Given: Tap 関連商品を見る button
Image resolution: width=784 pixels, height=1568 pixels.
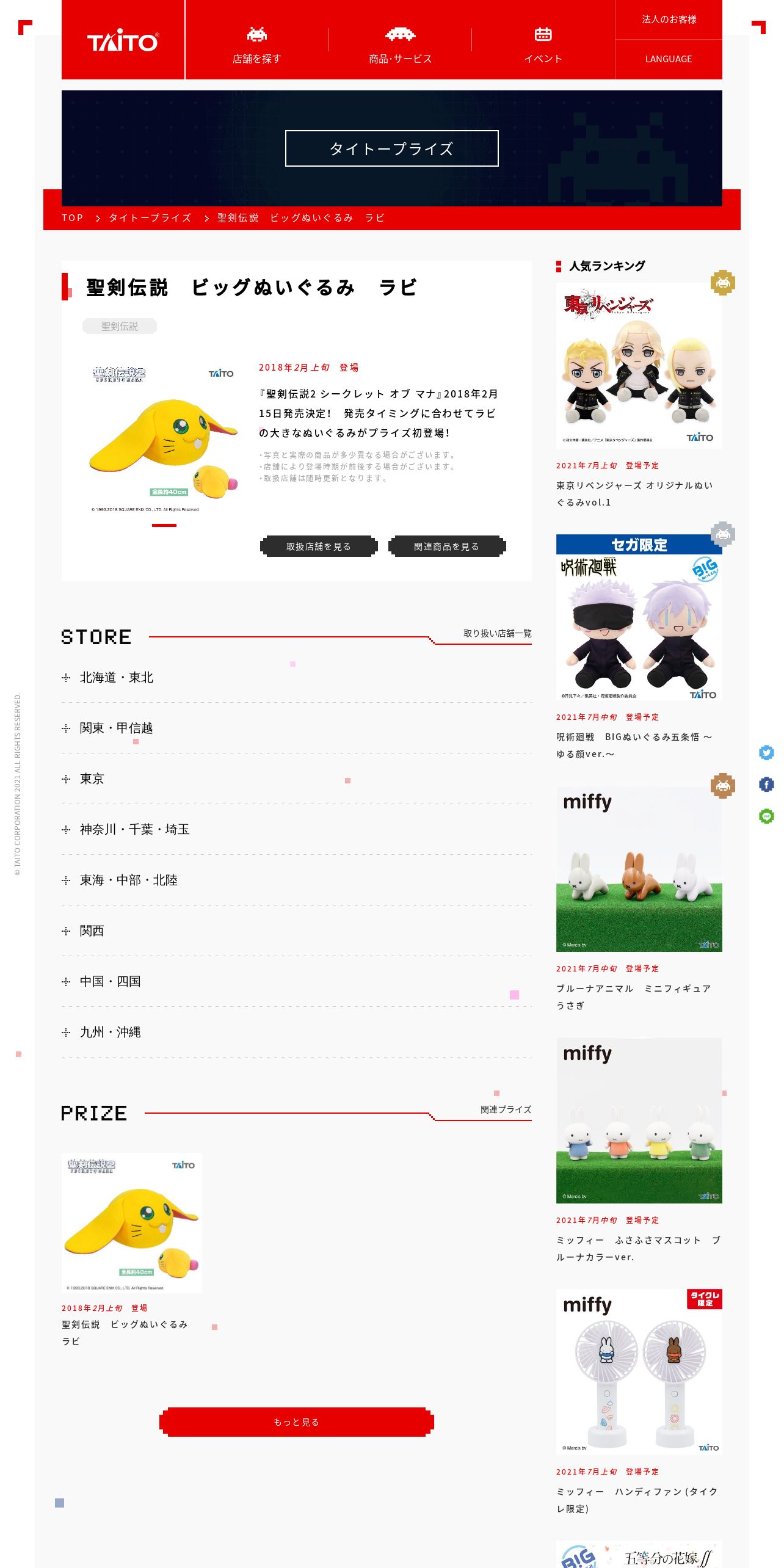Looking at the screenshot, I should [447, 546].
